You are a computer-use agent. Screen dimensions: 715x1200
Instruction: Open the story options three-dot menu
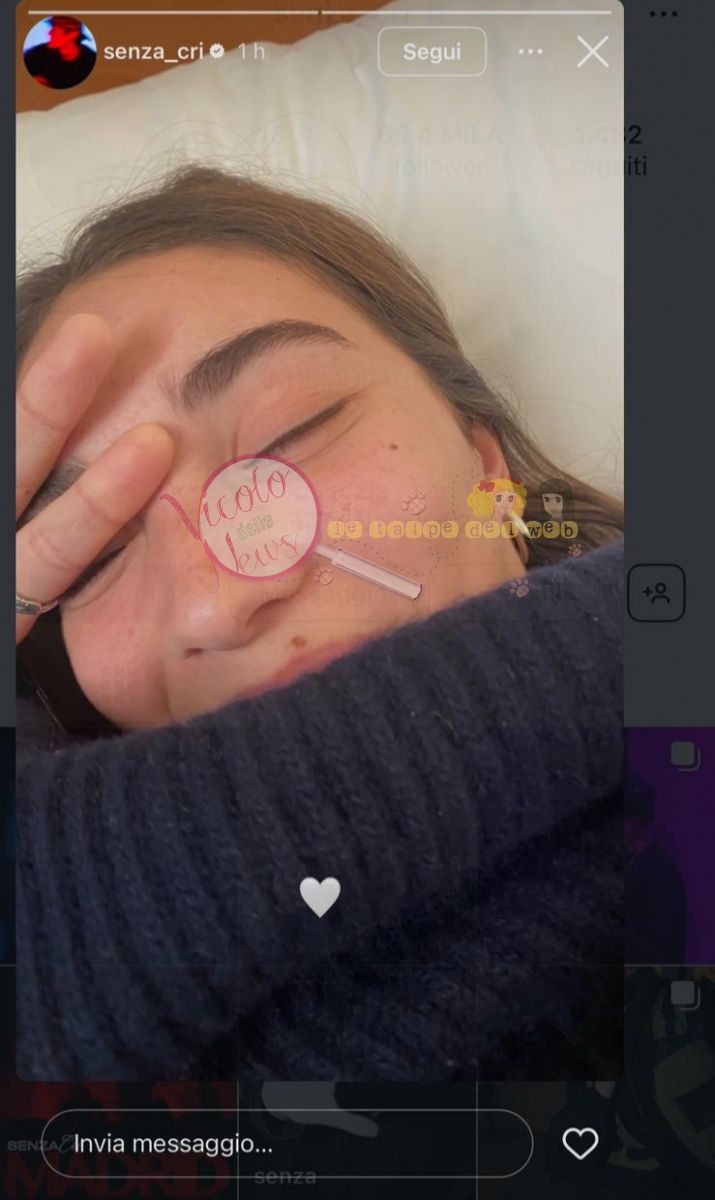click(x=530, y=52)
